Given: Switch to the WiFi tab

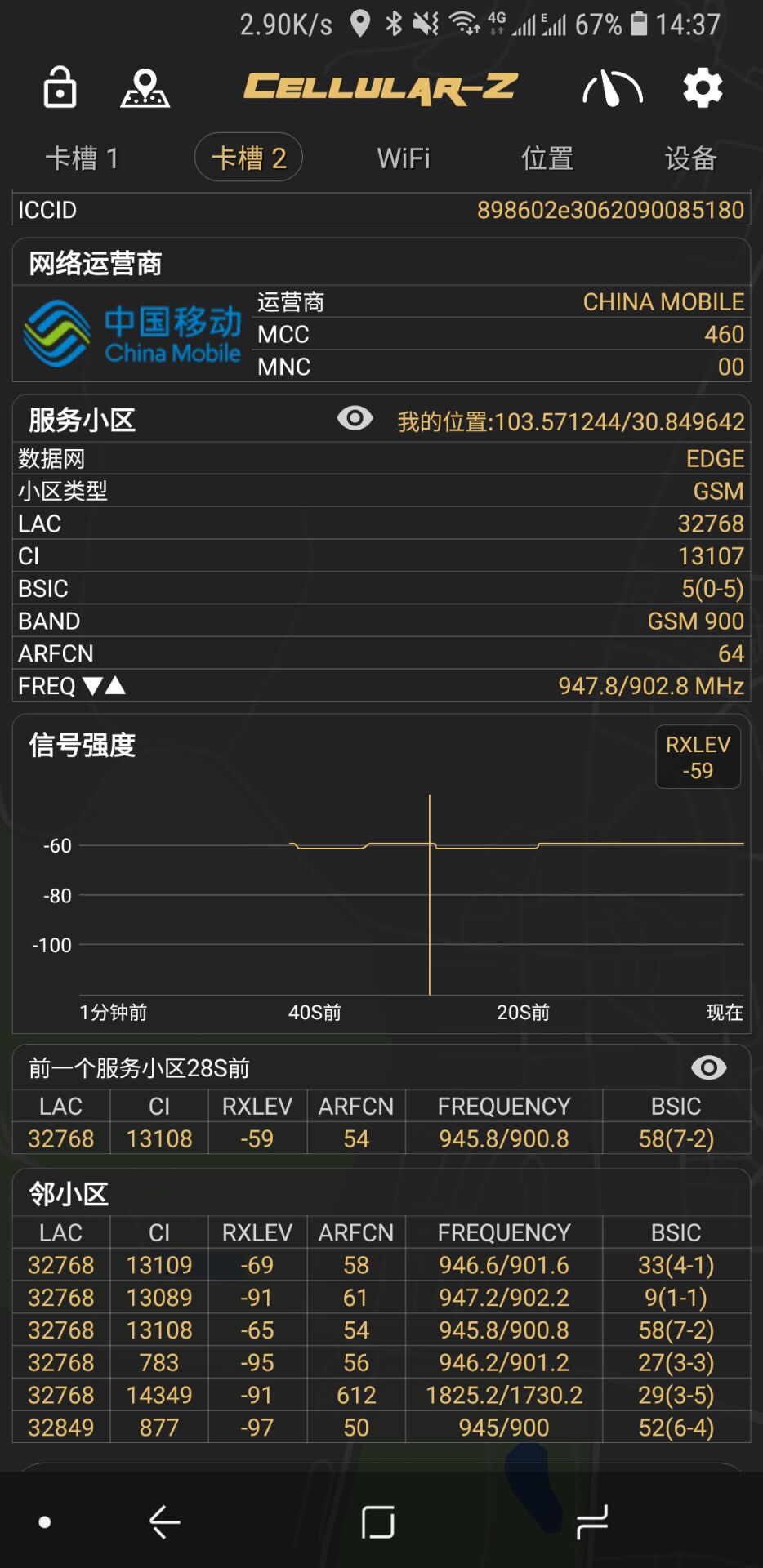Looking at the screenshot, I should pyautogui.click(x=404, y=158).
